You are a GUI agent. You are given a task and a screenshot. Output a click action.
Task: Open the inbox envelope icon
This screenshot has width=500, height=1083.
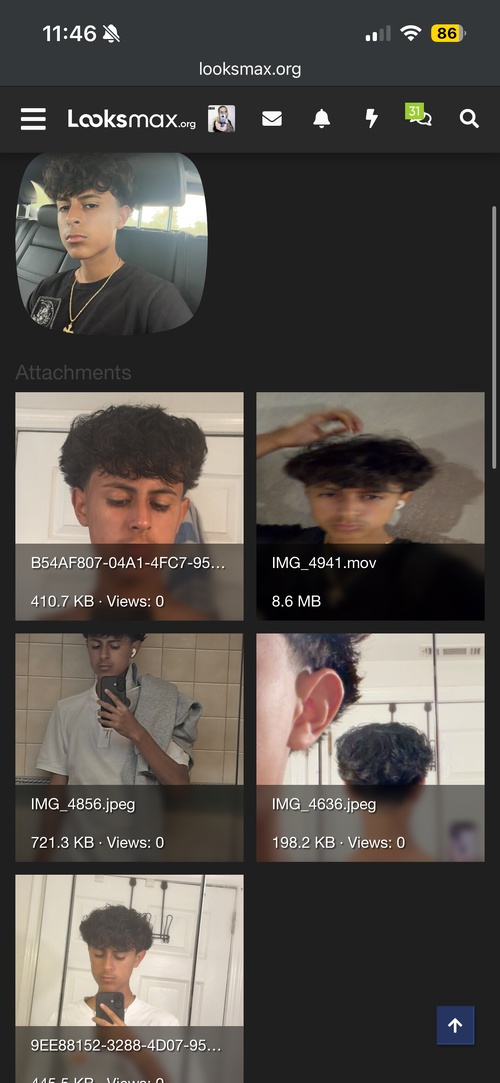click(272, 119)
